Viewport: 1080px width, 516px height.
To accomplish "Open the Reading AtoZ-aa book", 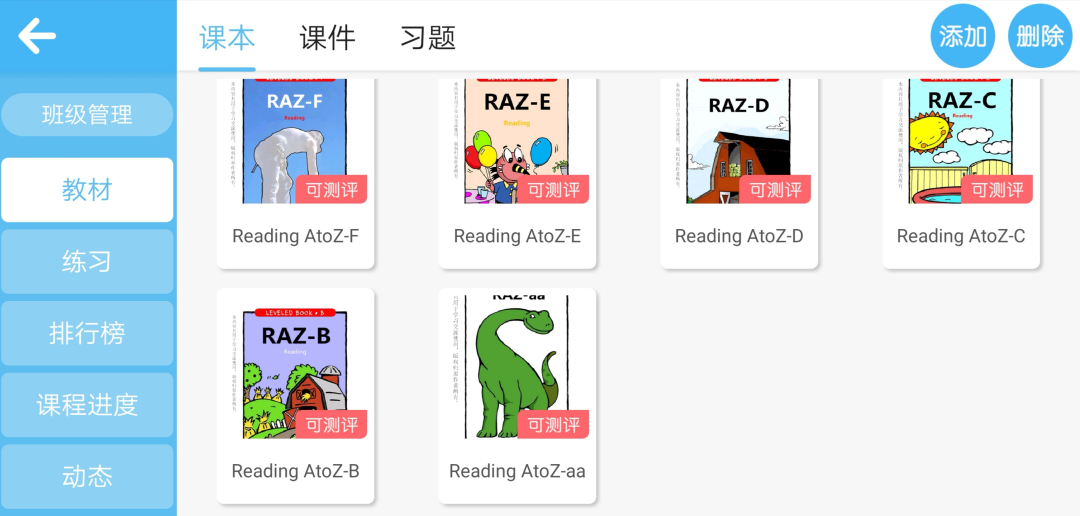I will 517,380.
